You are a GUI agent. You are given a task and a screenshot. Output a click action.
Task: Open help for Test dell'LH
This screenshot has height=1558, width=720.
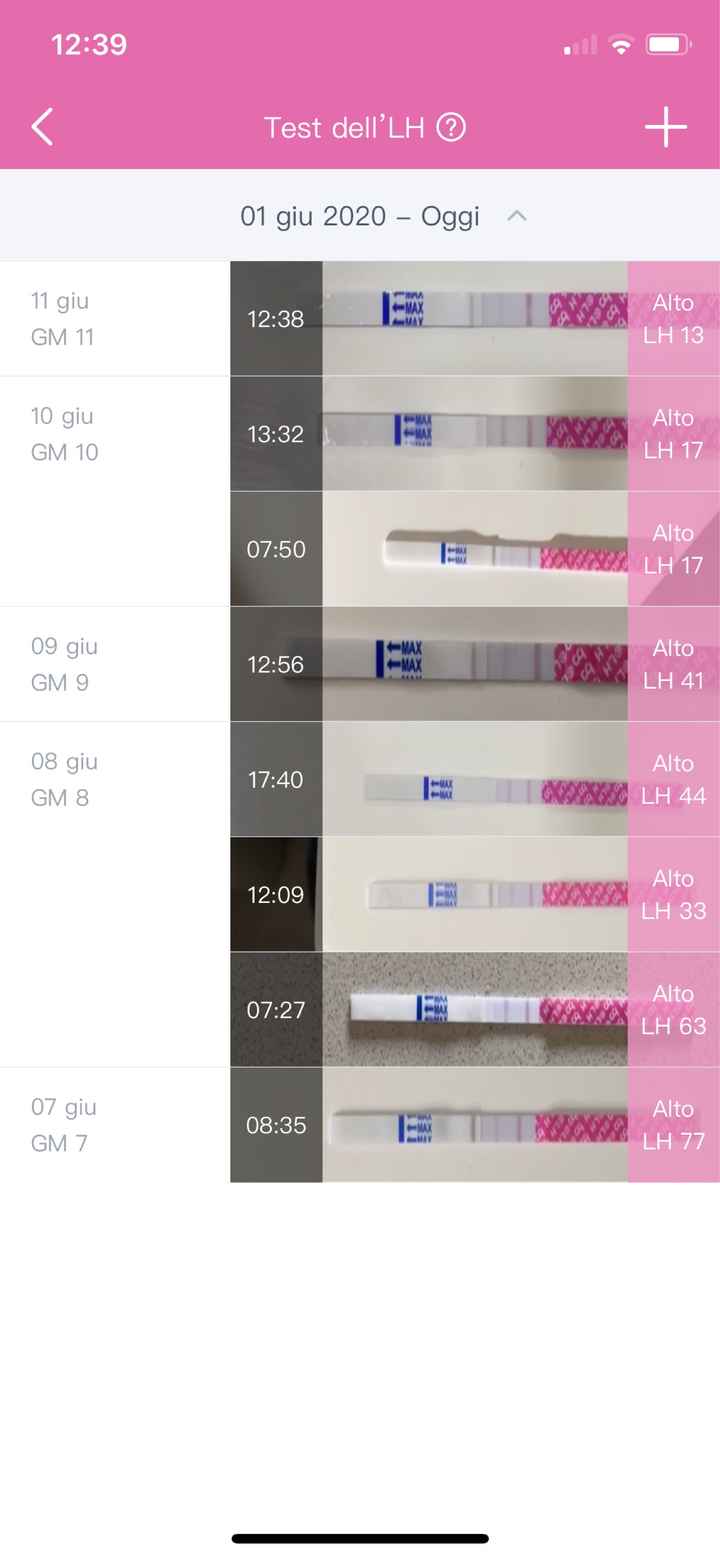tap(452, 128)
